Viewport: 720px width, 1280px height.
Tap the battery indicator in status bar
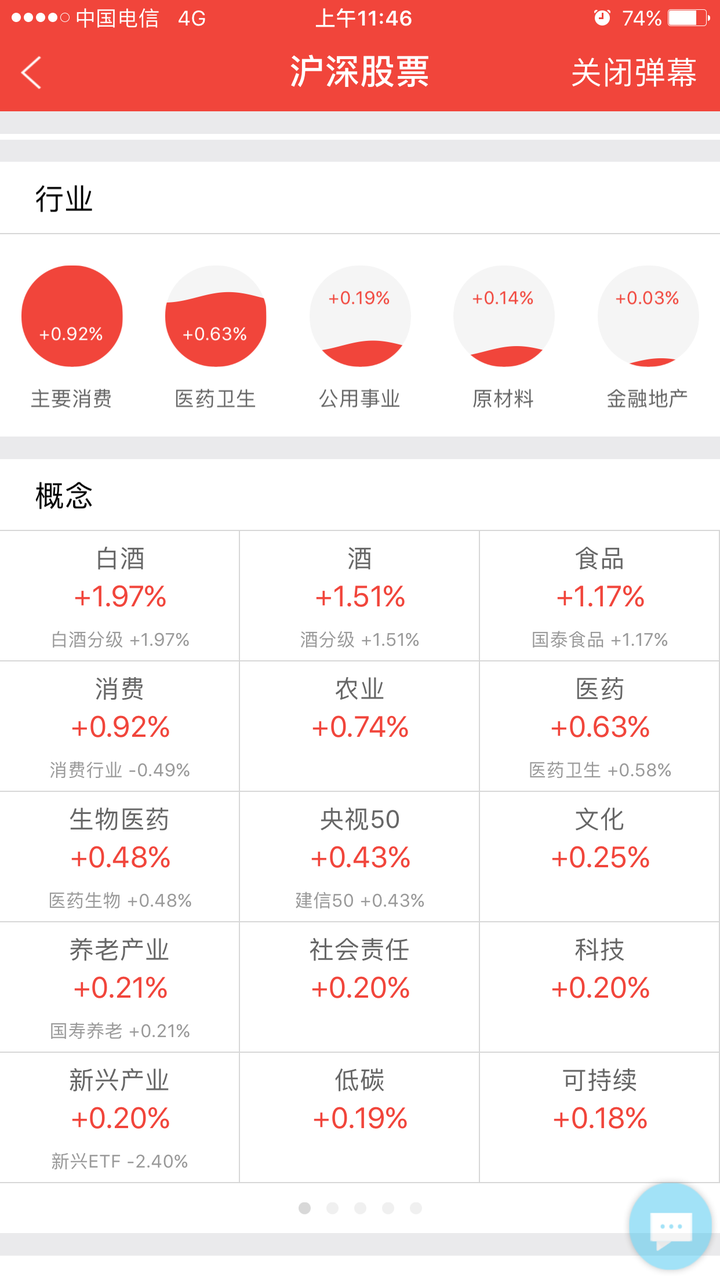click(x=690, y=16)
